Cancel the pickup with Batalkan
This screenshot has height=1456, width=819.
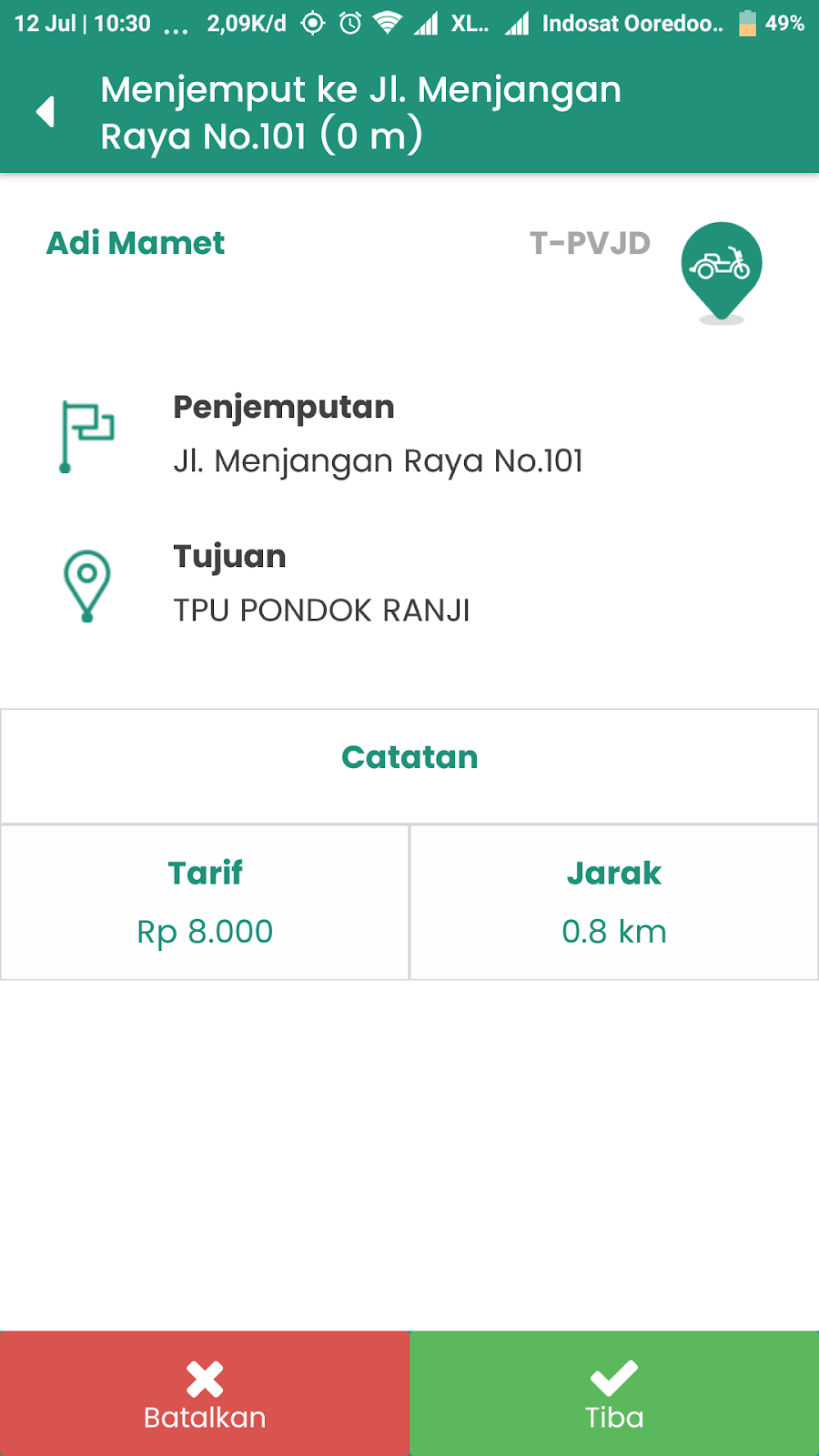coord(205,1393)
